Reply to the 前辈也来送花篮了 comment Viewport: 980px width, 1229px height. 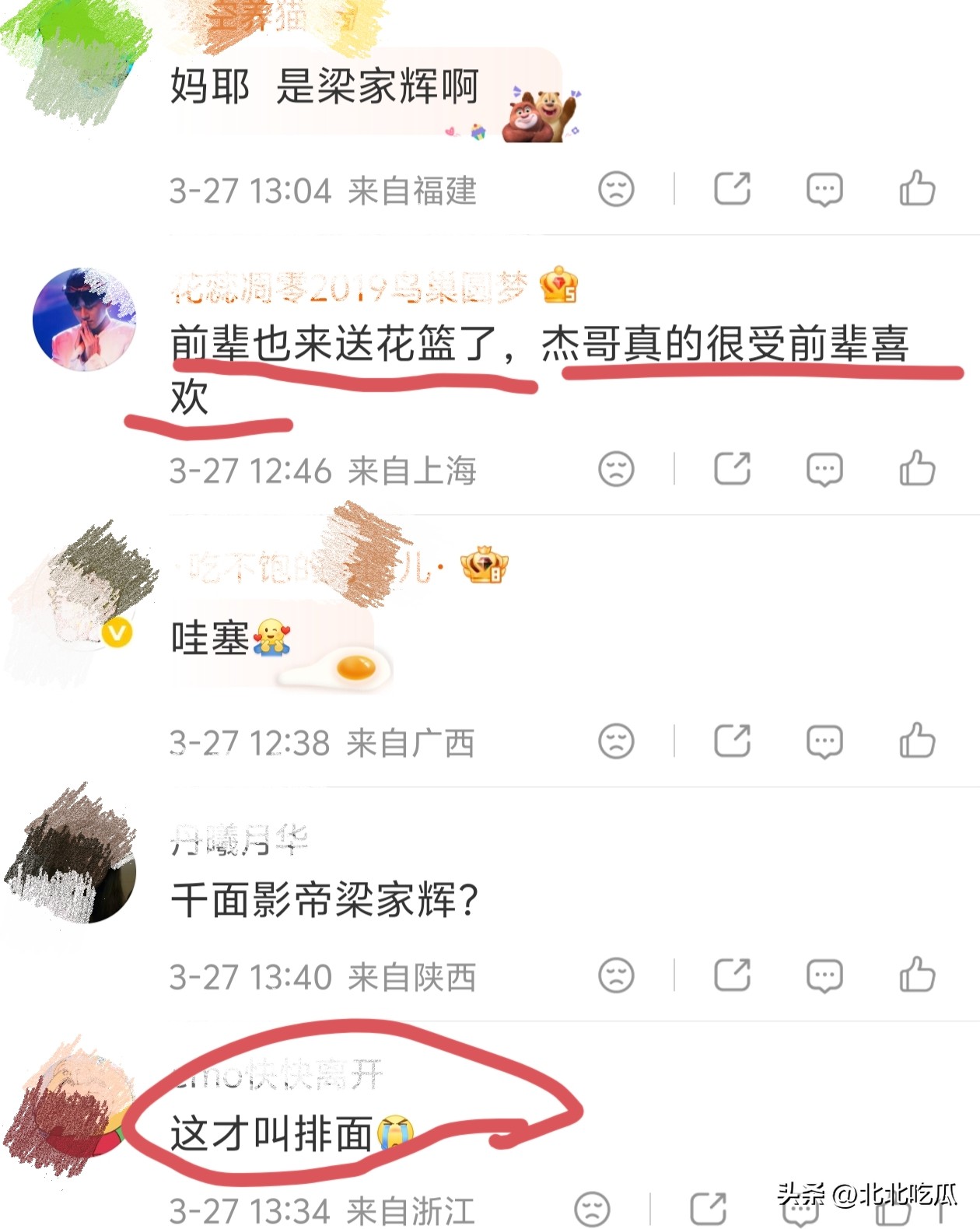pyautogui.click(x=824, y=469)
